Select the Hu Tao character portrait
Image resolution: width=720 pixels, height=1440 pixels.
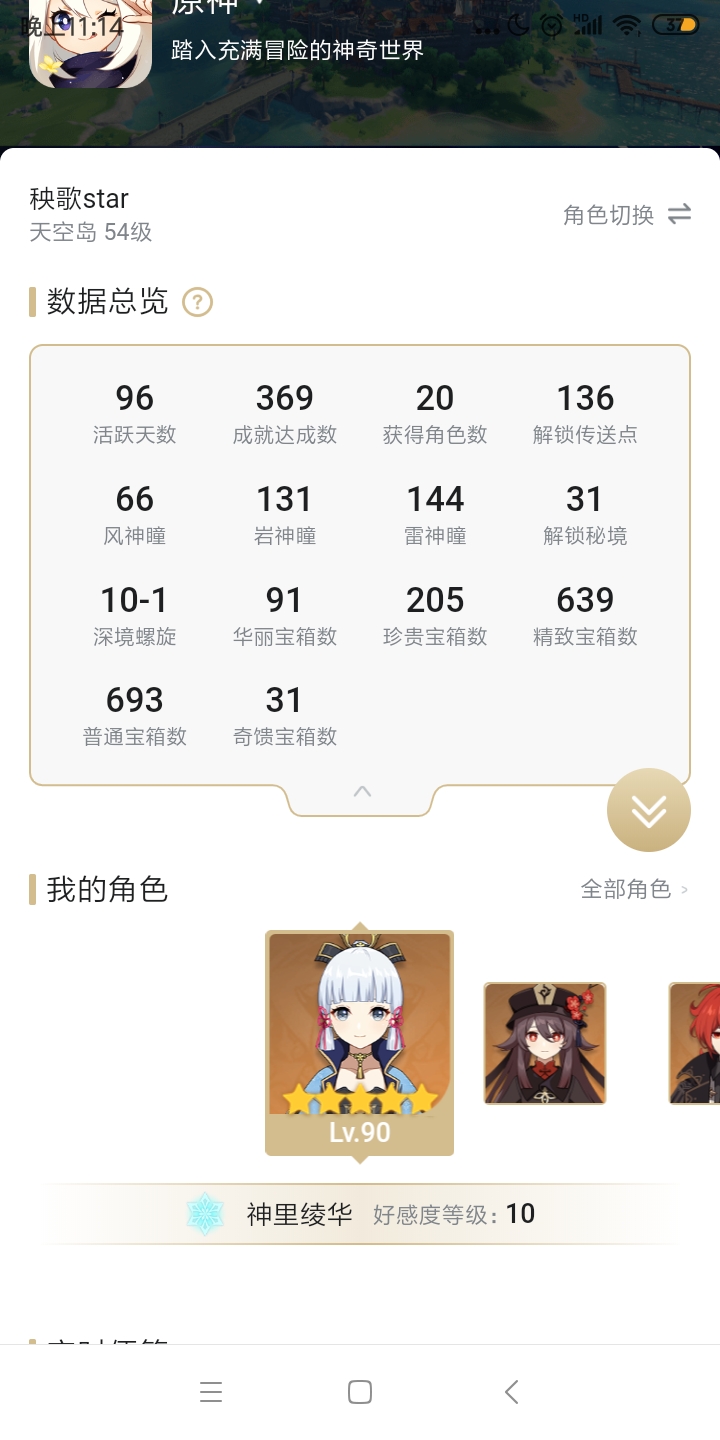click(x=545, y=1043)
